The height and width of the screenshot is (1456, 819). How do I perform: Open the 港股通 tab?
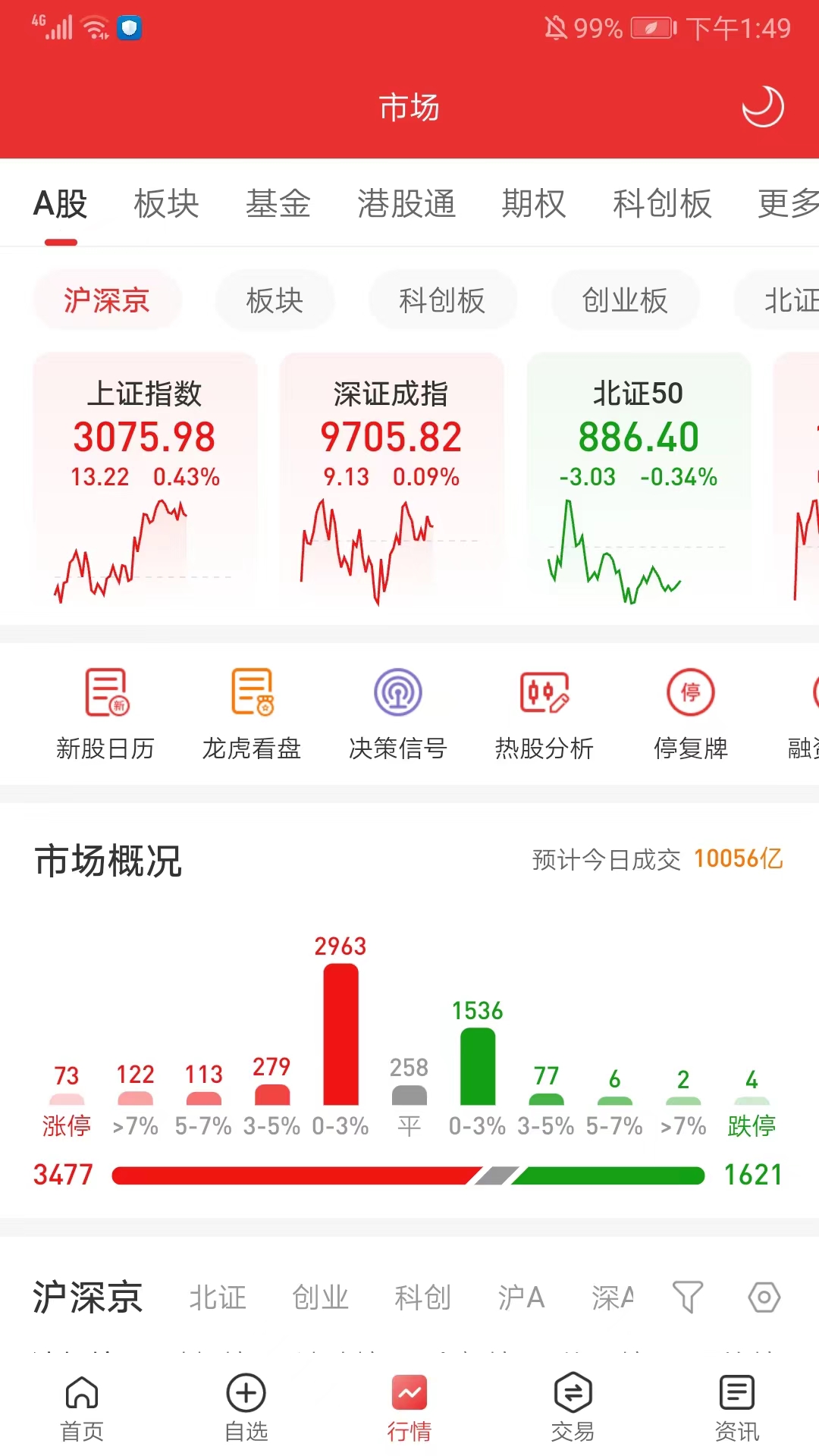tap(406, 203)
